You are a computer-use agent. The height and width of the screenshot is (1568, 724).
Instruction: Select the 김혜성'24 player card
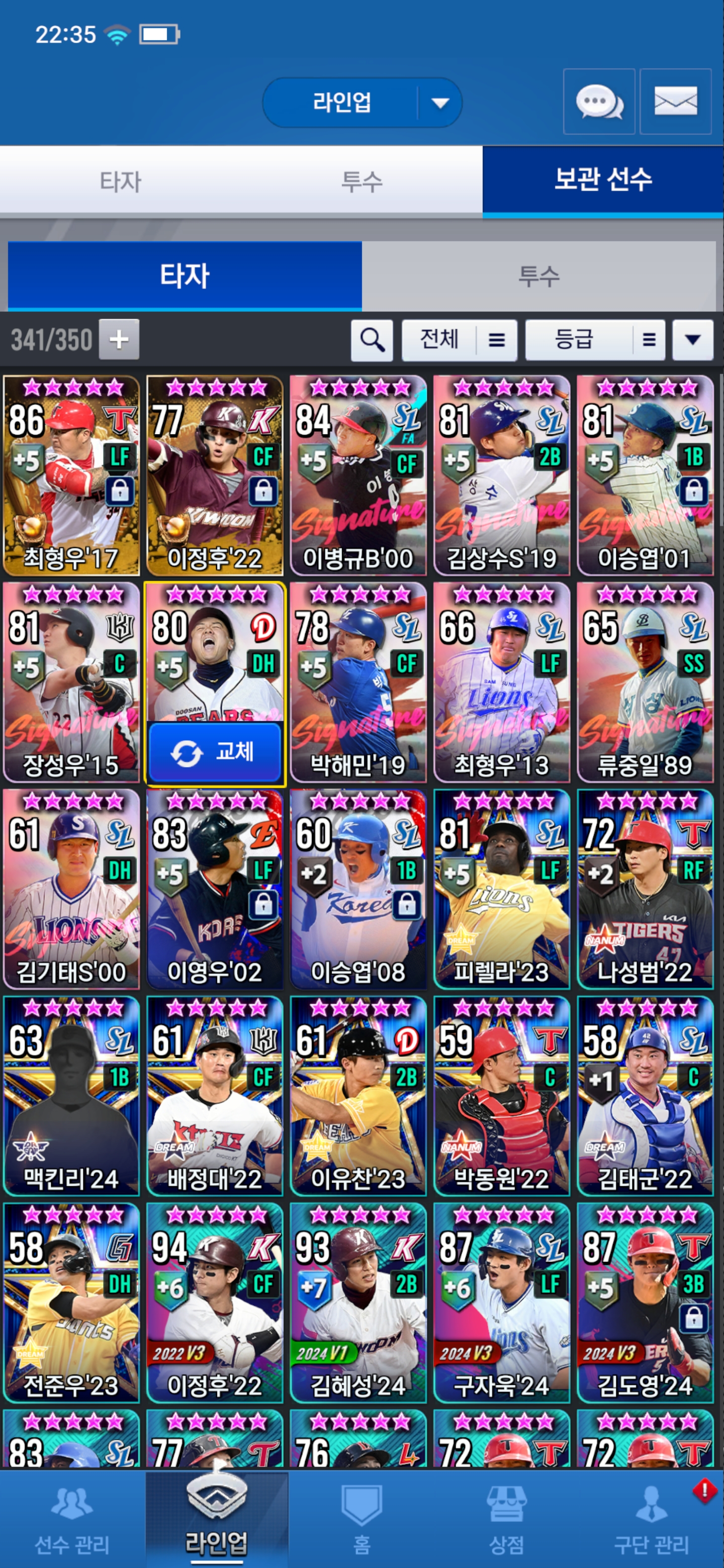(x=357, y=1303)
